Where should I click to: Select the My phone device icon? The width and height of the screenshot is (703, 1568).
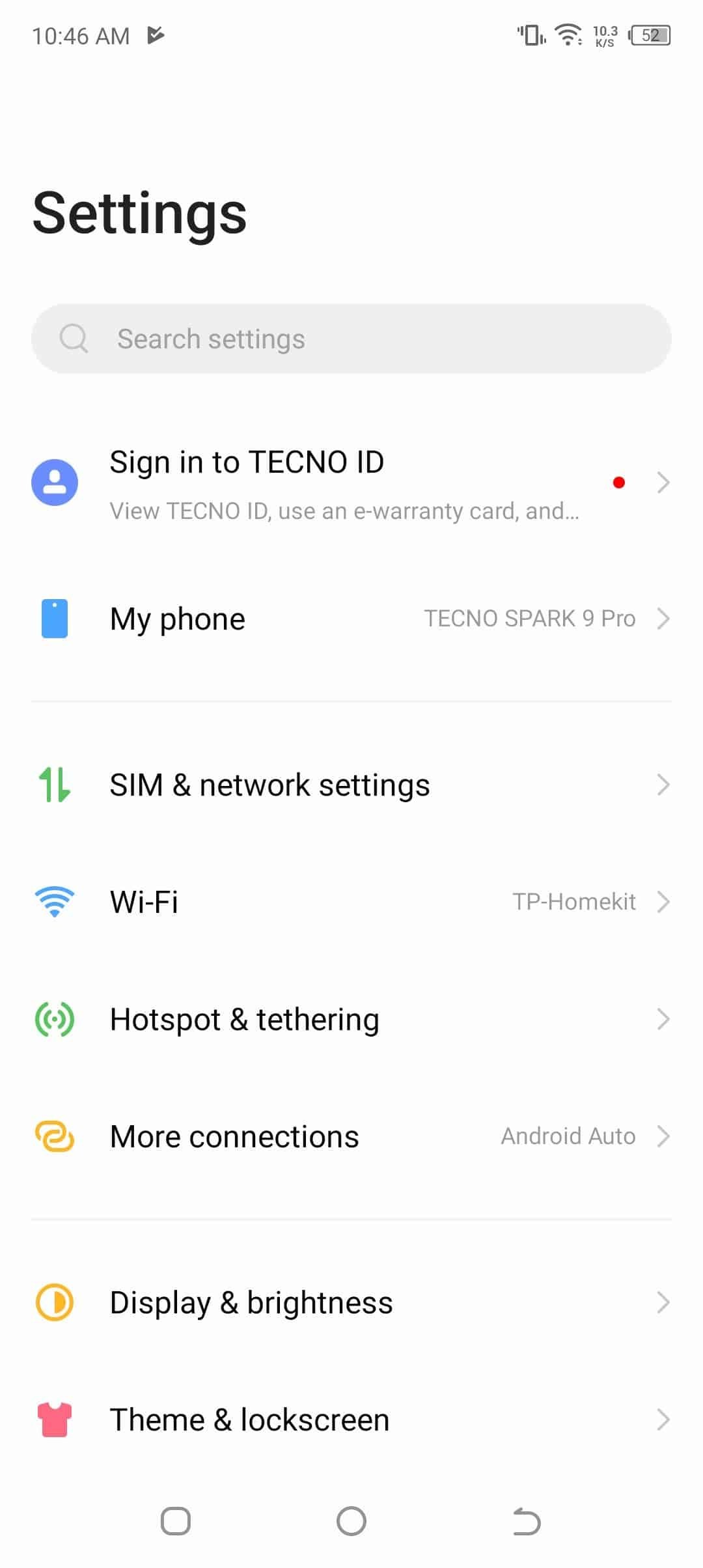pos(55,619)
